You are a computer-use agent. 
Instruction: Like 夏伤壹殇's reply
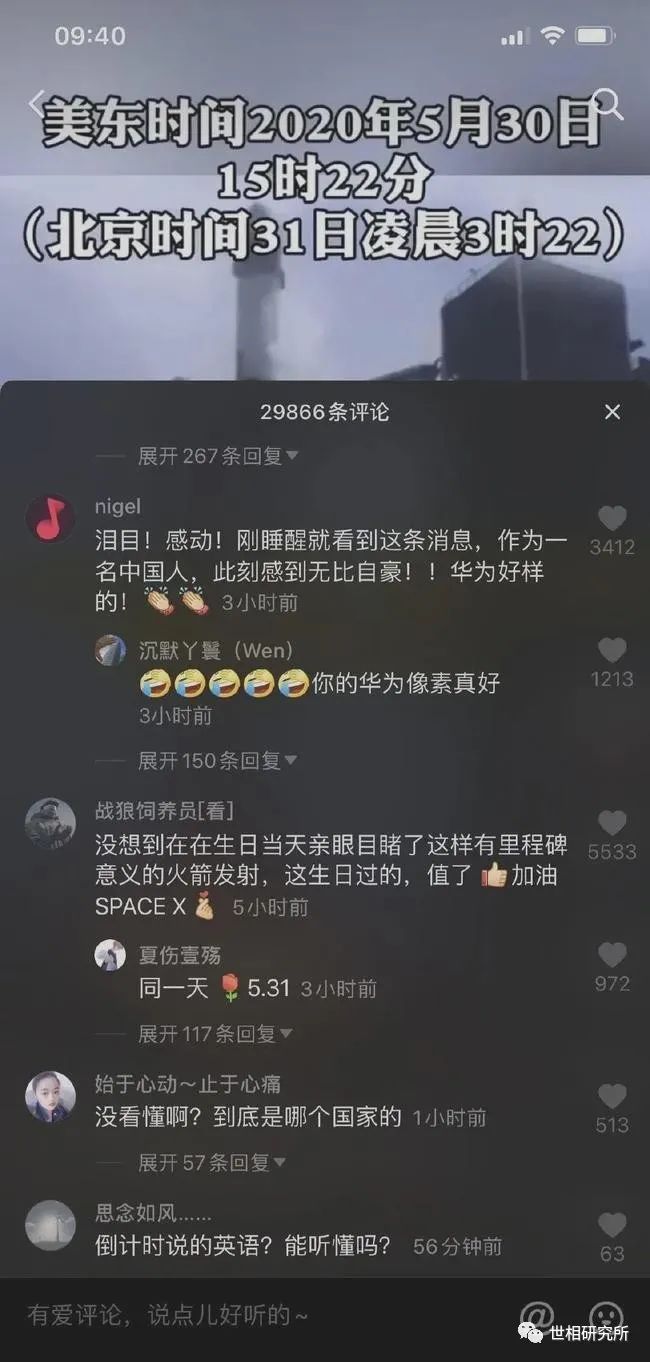pyautogui.click(x=612, y=955)
